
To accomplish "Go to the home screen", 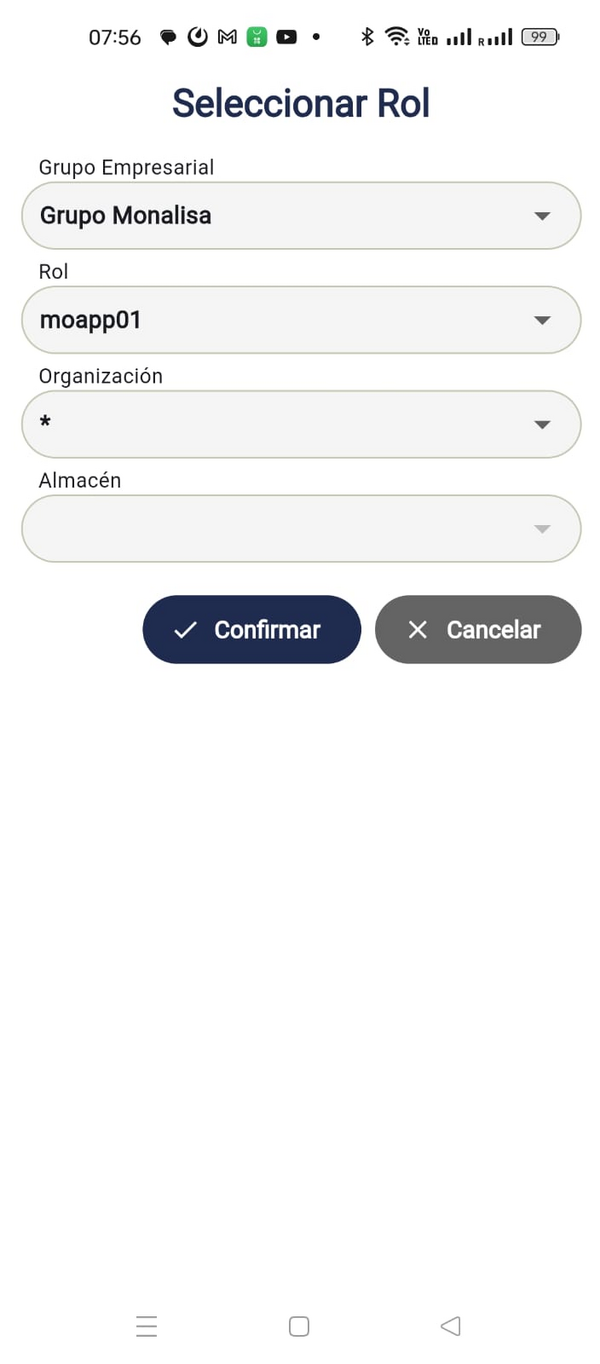I will pyautogui.click(x=298, y=1326).
